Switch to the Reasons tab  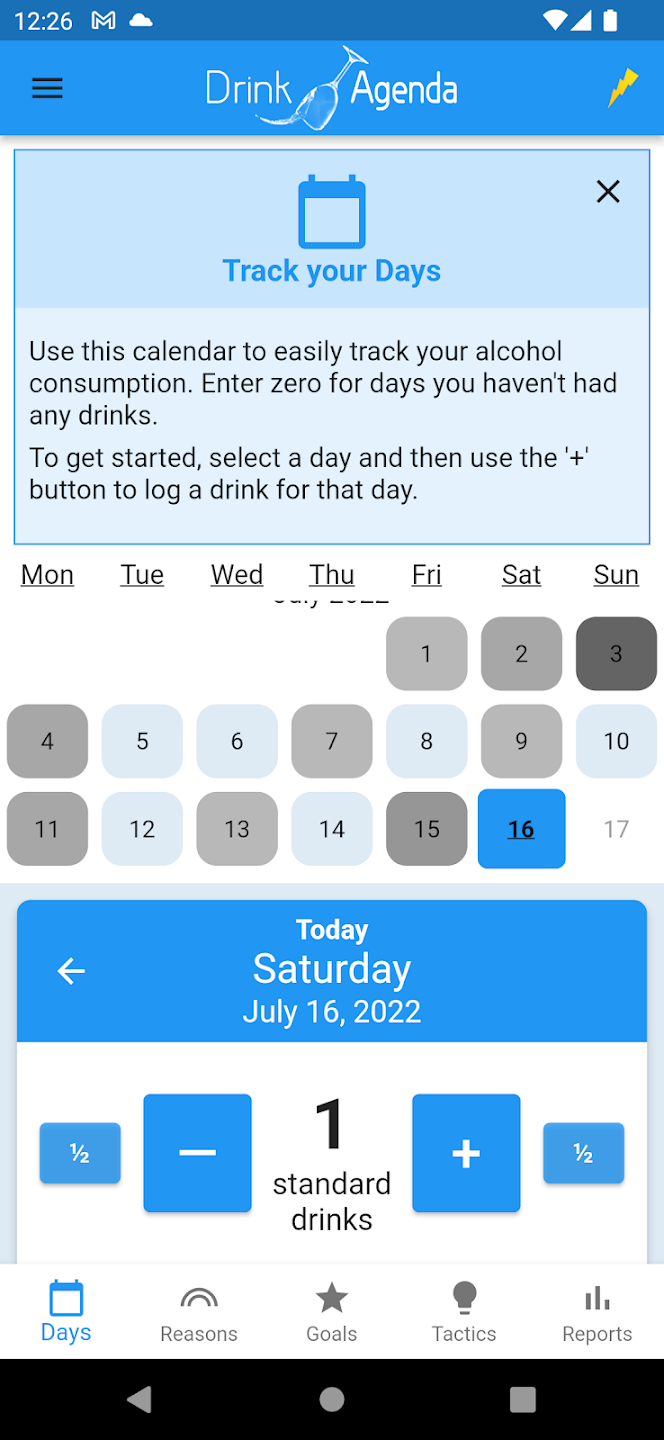199,1313
